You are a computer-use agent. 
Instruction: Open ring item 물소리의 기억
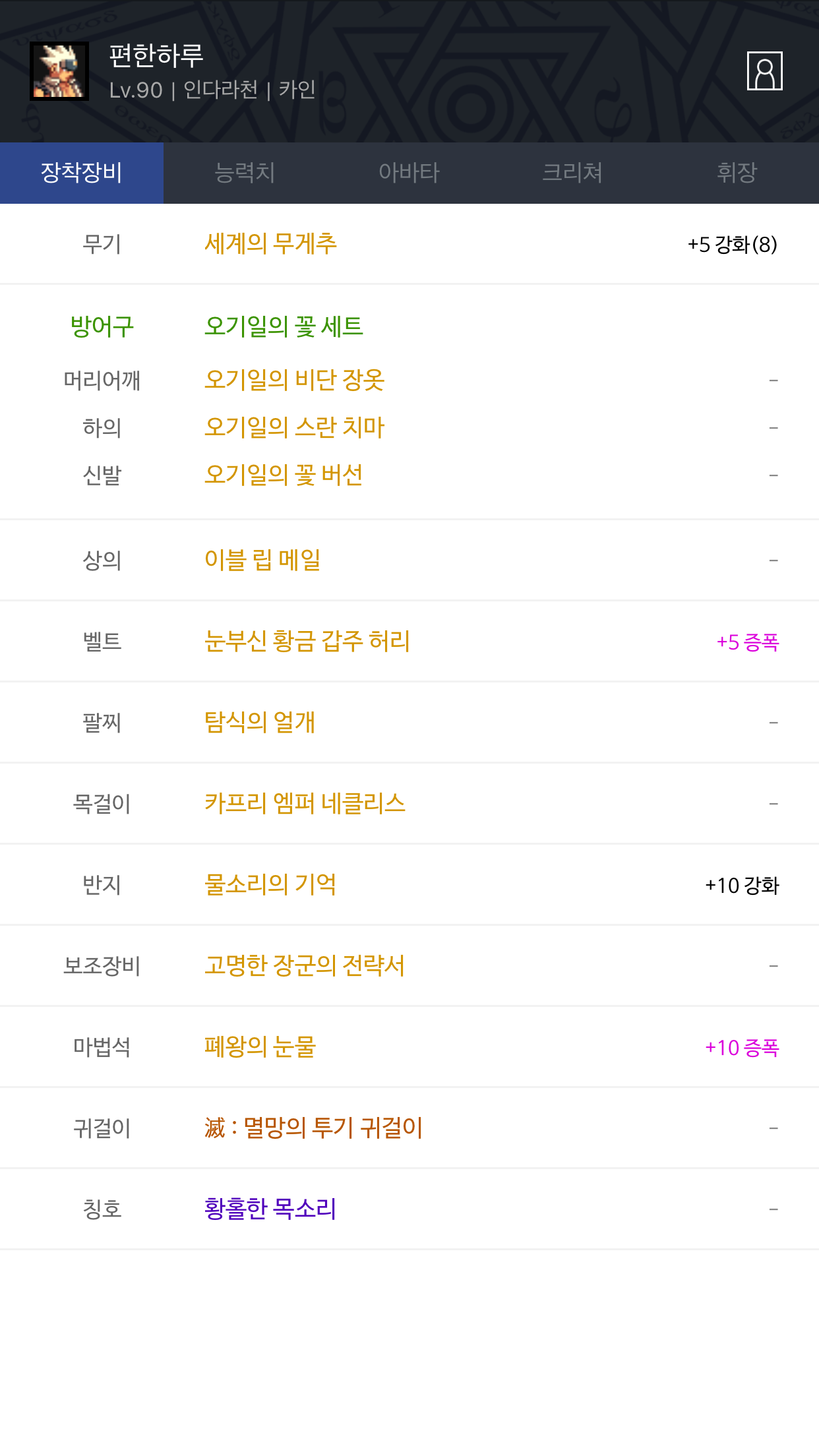pyautogui.click(x=270, y=884)
